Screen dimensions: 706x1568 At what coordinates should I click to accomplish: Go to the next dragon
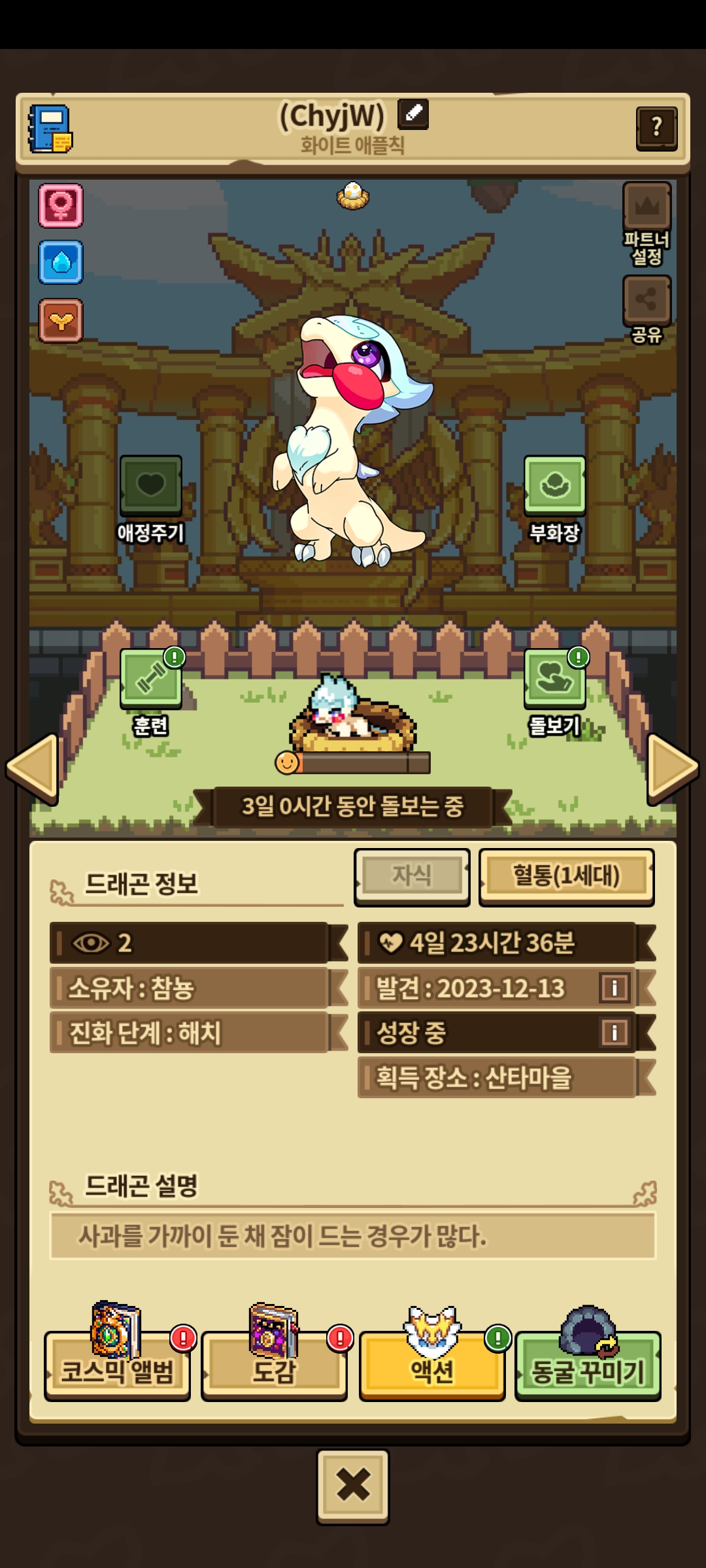coord(672,768)
